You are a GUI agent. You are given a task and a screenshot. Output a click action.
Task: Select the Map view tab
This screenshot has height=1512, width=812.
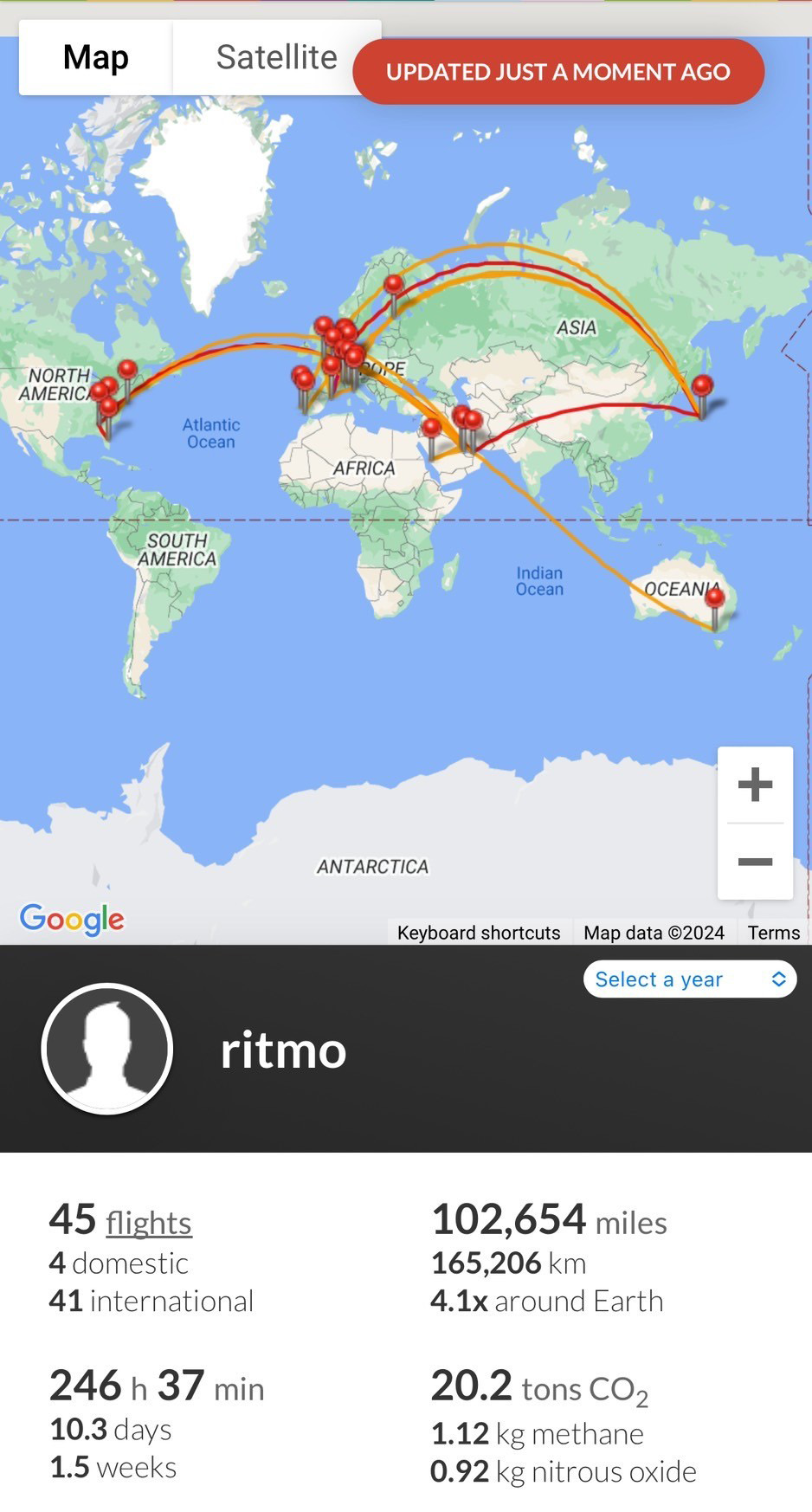(x=95, y=58)
